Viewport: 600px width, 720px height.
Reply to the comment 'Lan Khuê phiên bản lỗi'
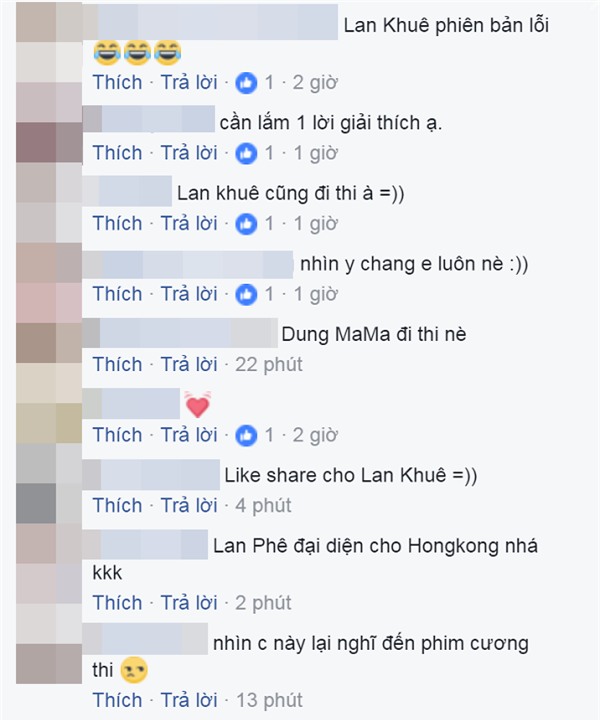[189, 83]
